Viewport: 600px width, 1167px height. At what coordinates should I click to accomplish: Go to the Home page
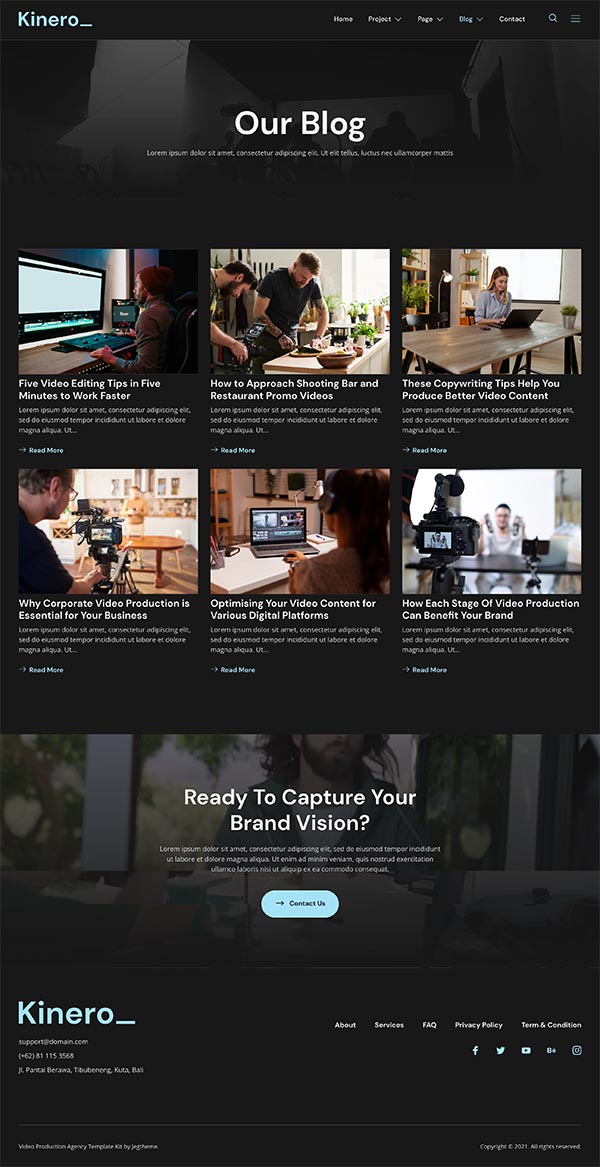pos(343,19)
